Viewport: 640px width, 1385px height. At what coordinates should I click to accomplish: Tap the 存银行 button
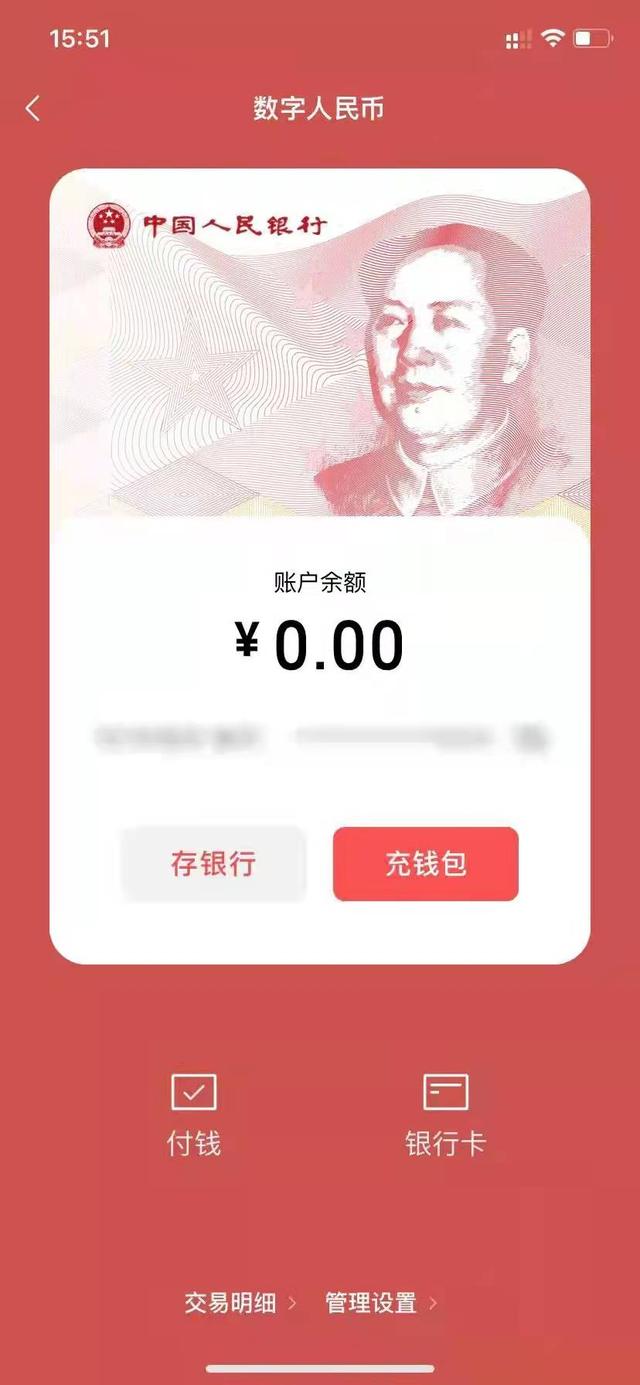click(213, 864)
